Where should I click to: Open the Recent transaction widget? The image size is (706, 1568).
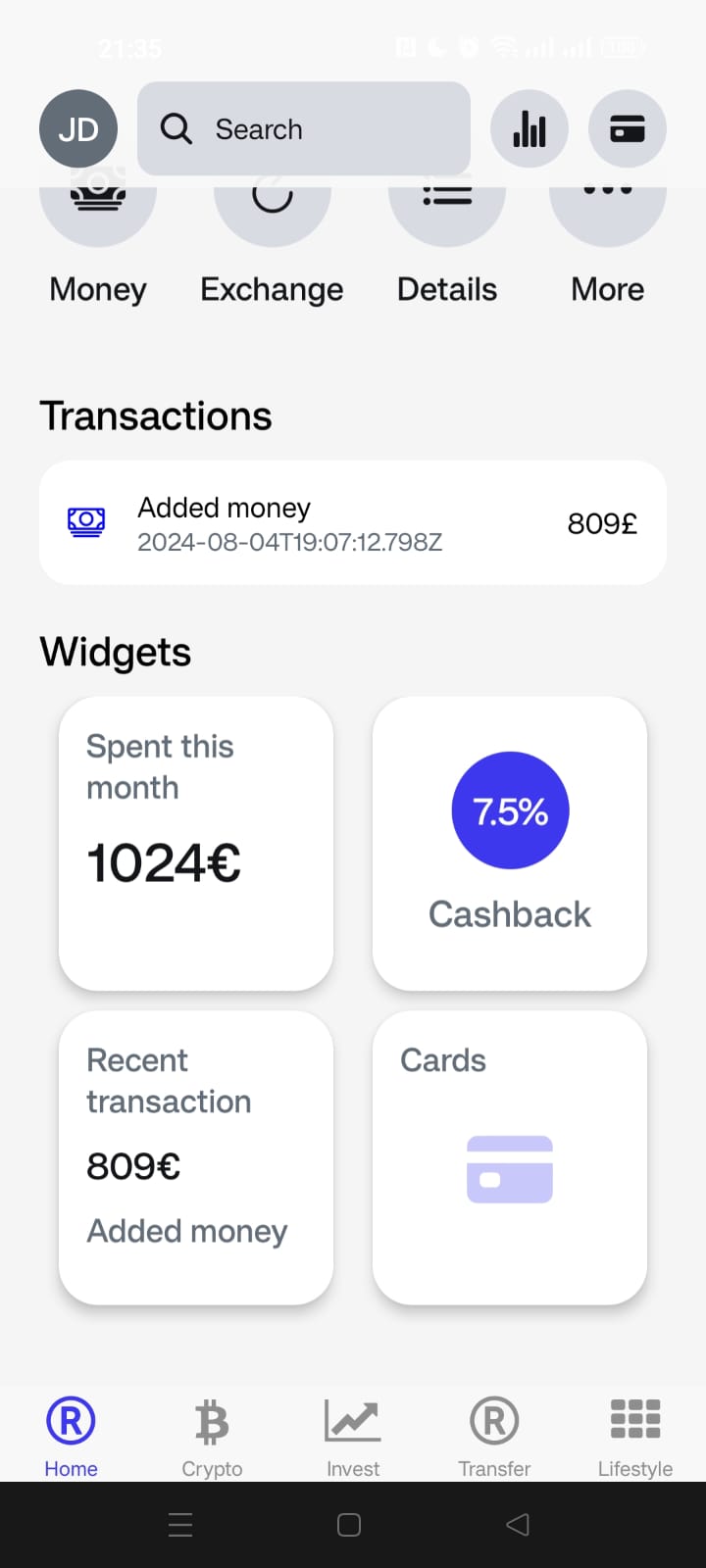click(196, 1156)
